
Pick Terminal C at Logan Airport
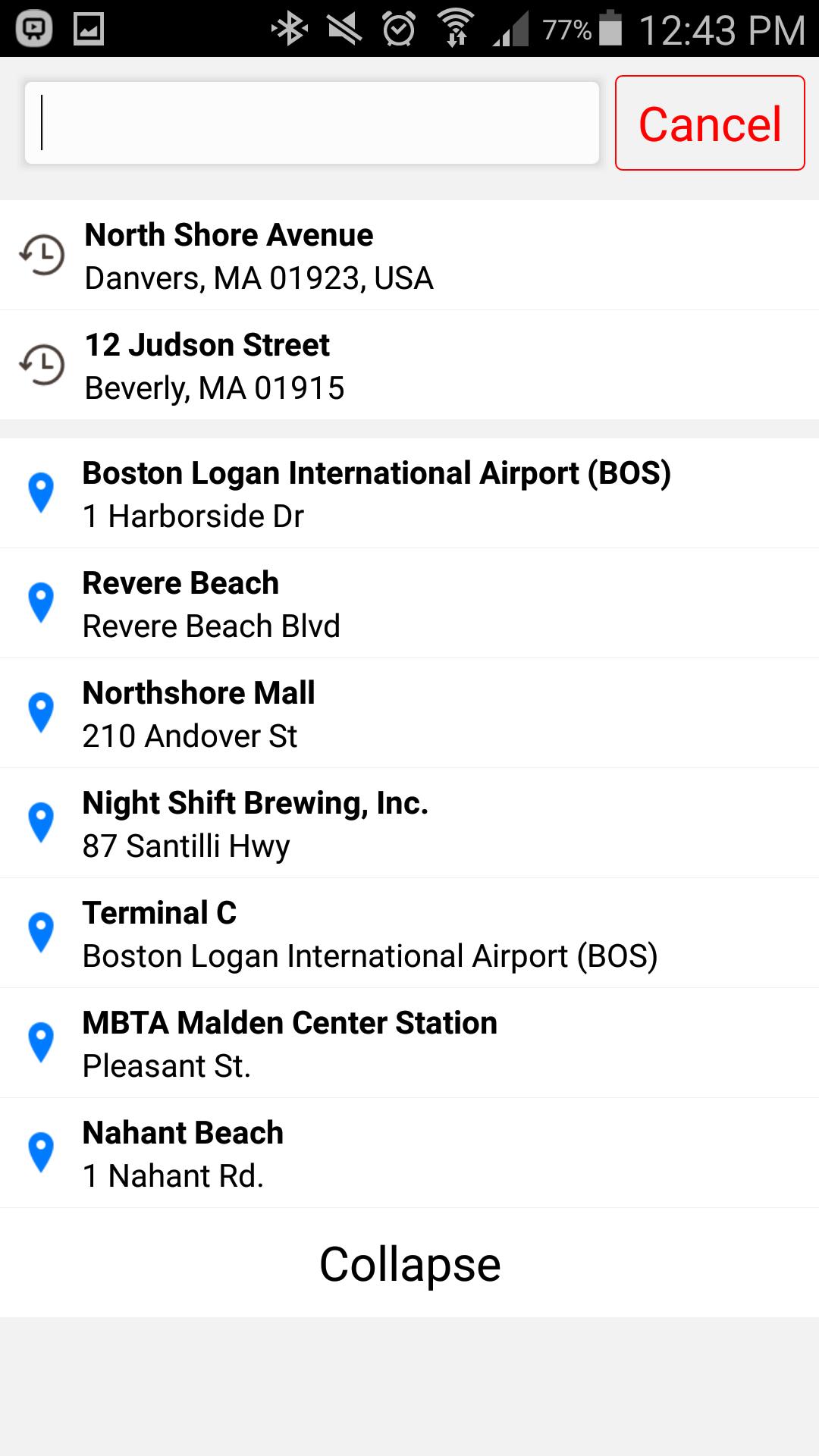[x=409, y=934]
